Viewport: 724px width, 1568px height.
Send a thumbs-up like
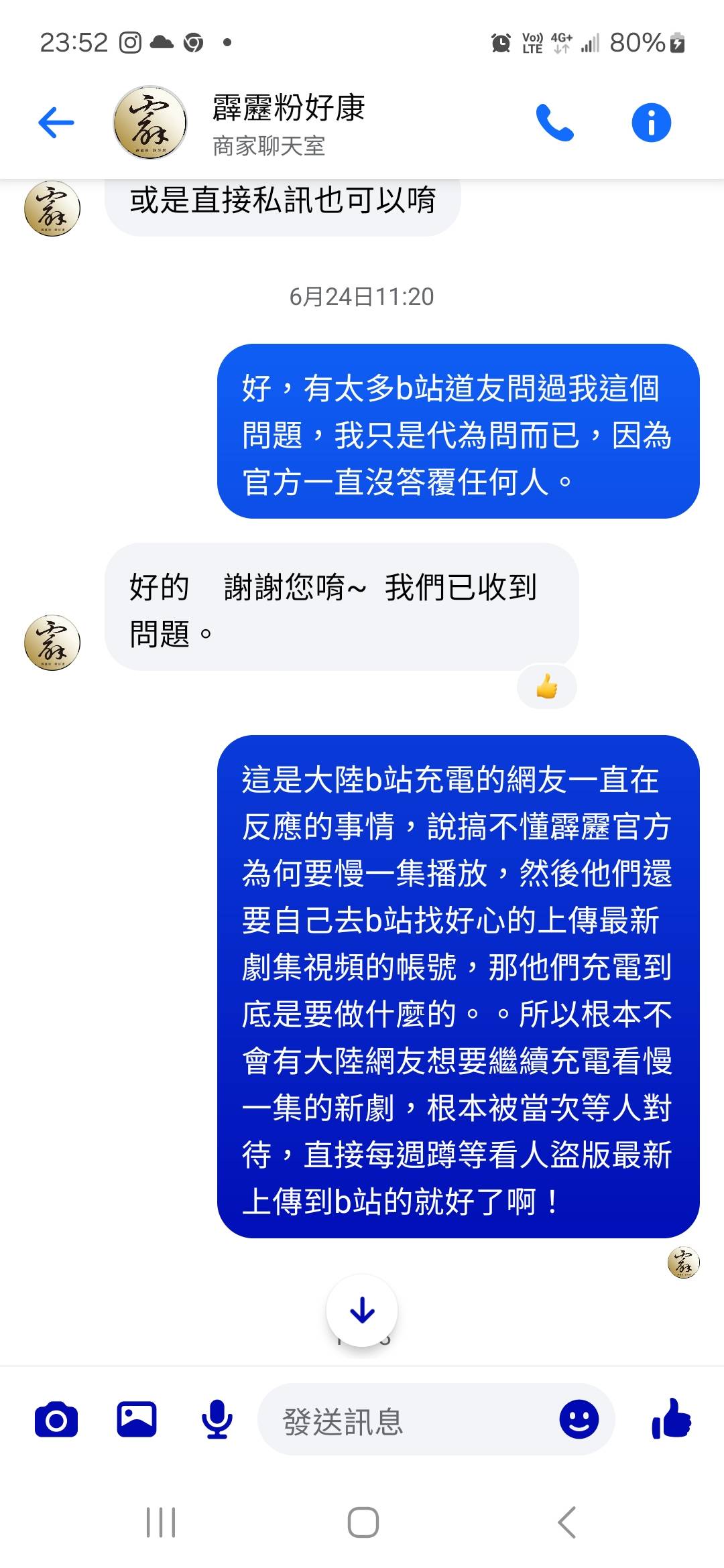(x=671, y=1419)
